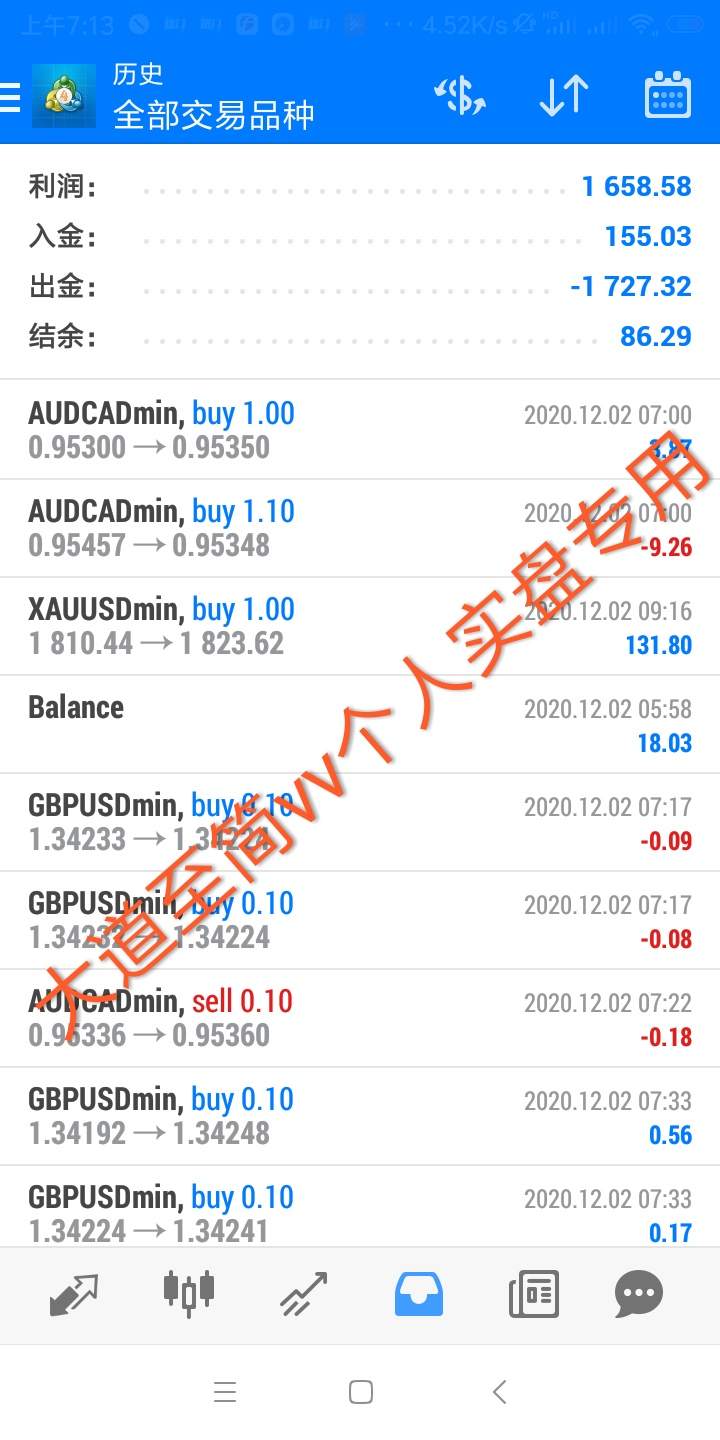Viewport: 720px width, 1440px height.
Task: Switch to the News tab
Action: coord(534,1294)
